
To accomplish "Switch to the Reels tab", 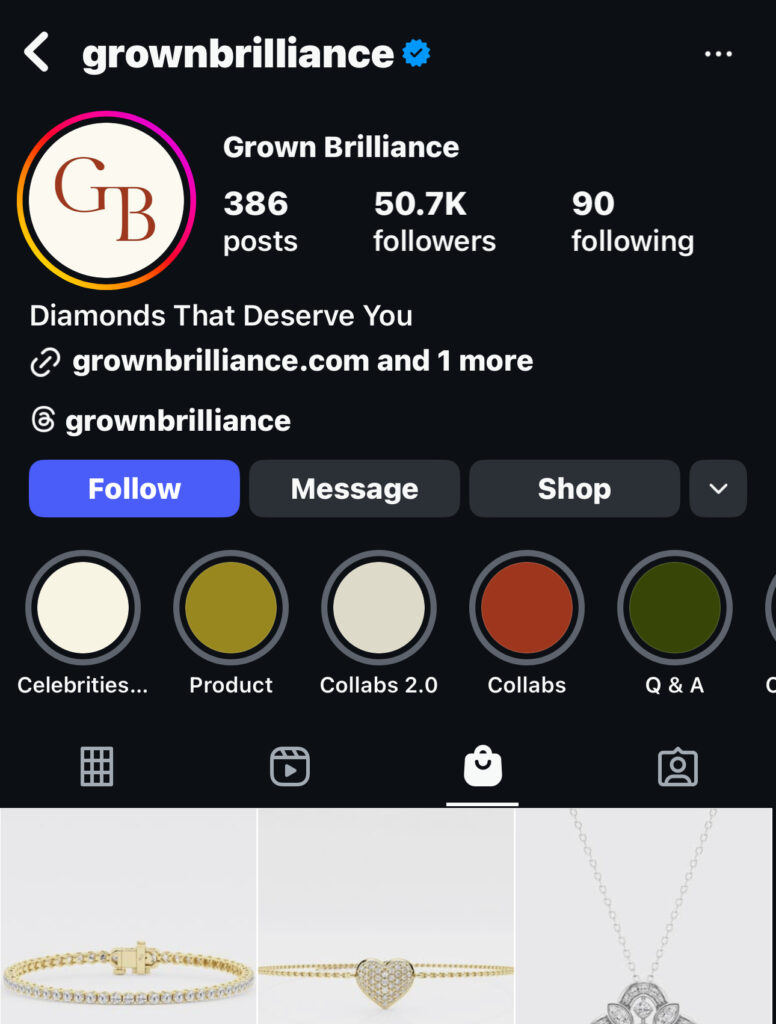I will 290,767.
